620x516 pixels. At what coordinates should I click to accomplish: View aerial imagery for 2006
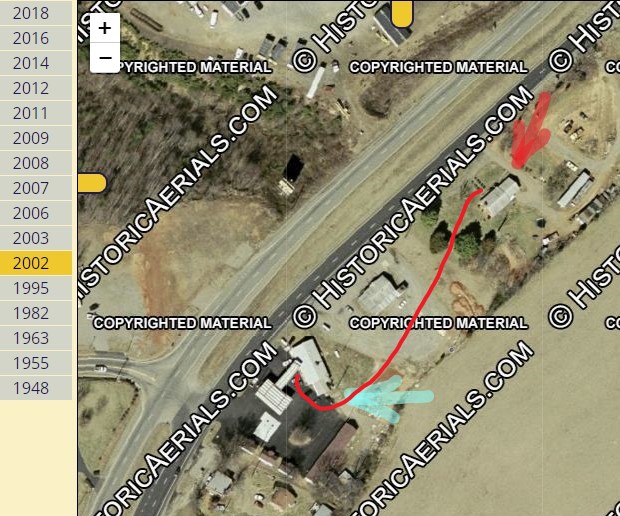[x=31, y=213]
